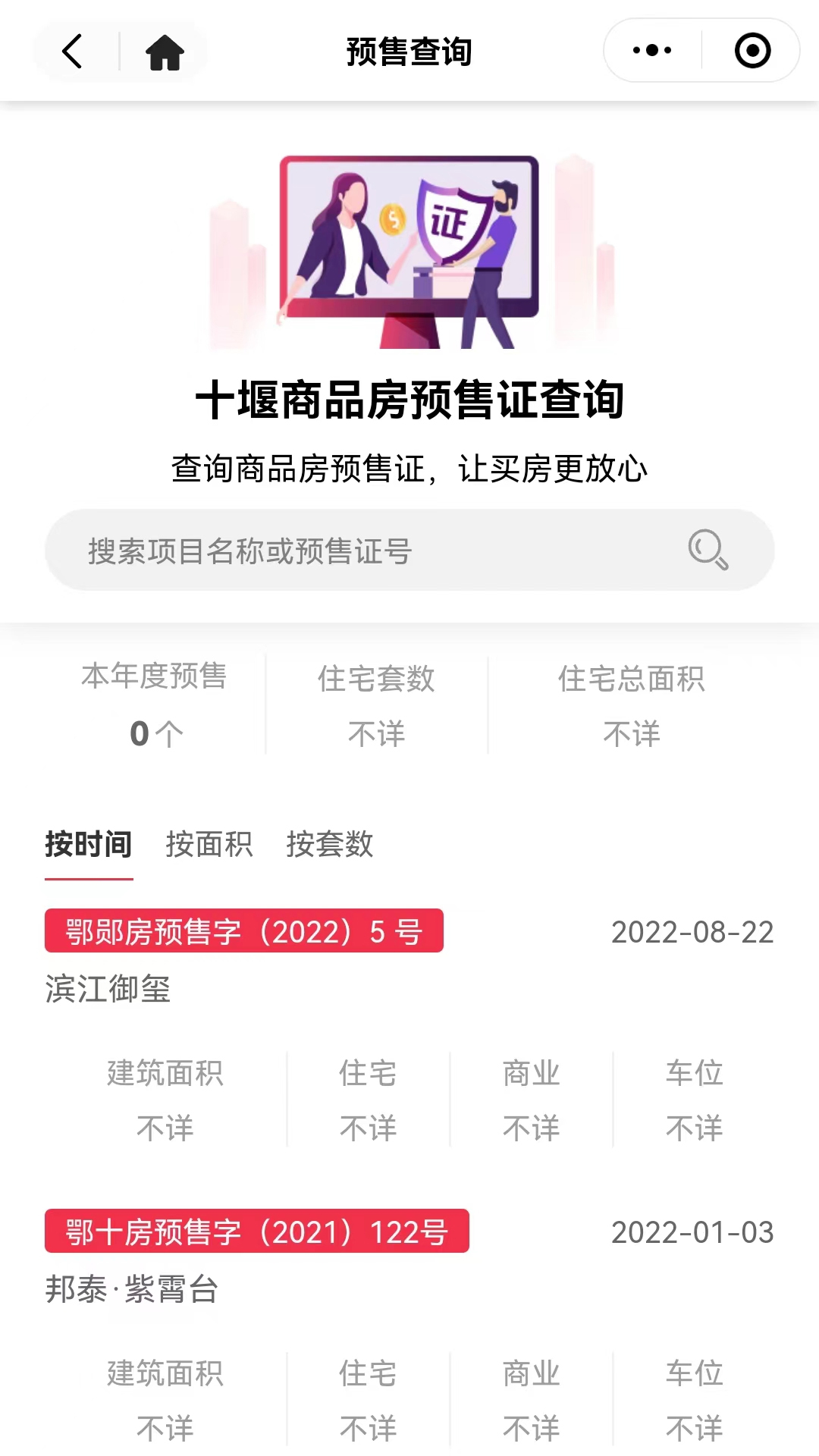Click the page title 预售查询
Screen dimensions: 819x1456
(409, 52)
